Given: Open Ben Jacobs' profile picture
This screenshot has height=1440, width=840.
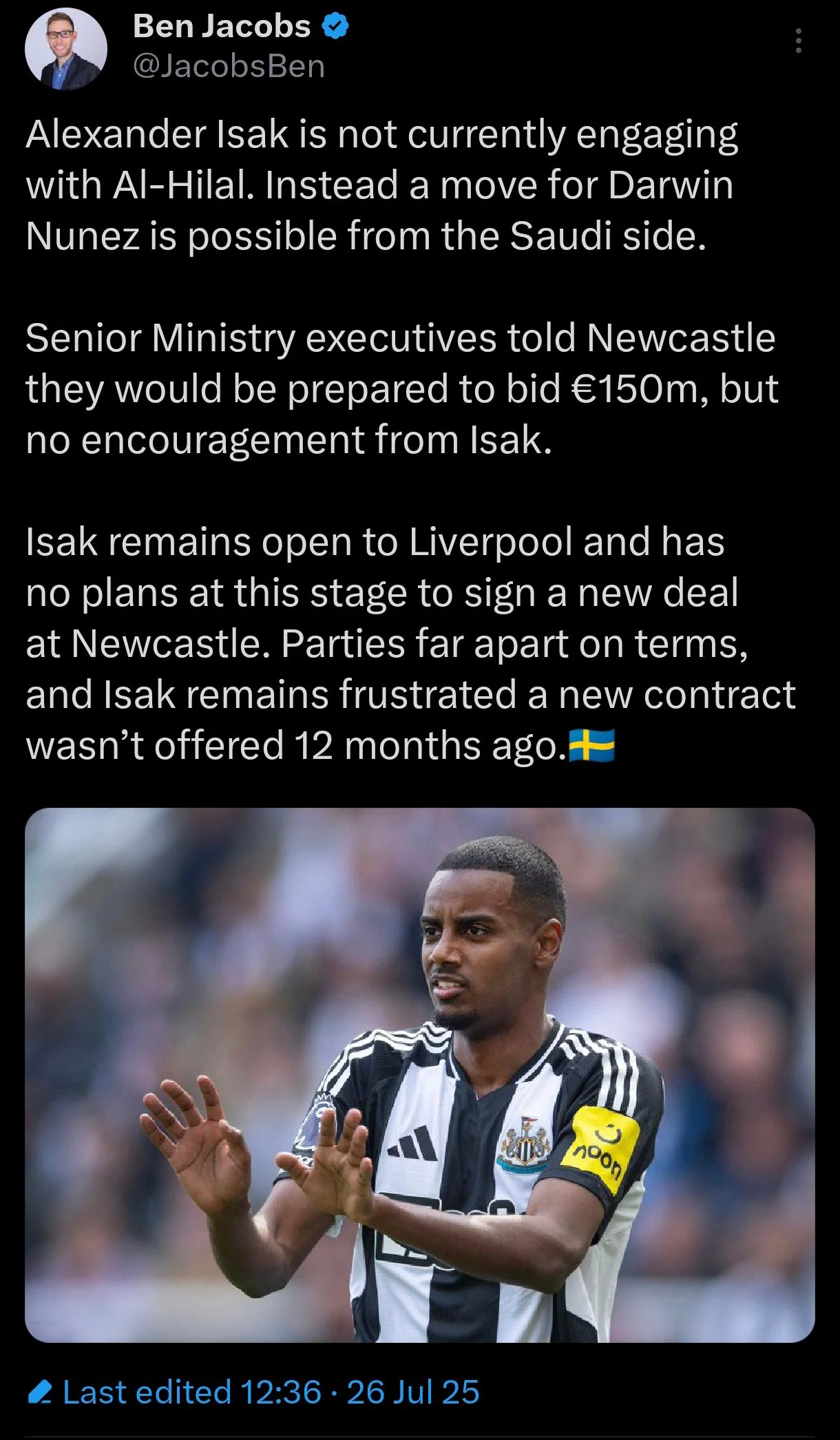Looking at the screenshot, I should pyautogui.click(x=66, y=48).
